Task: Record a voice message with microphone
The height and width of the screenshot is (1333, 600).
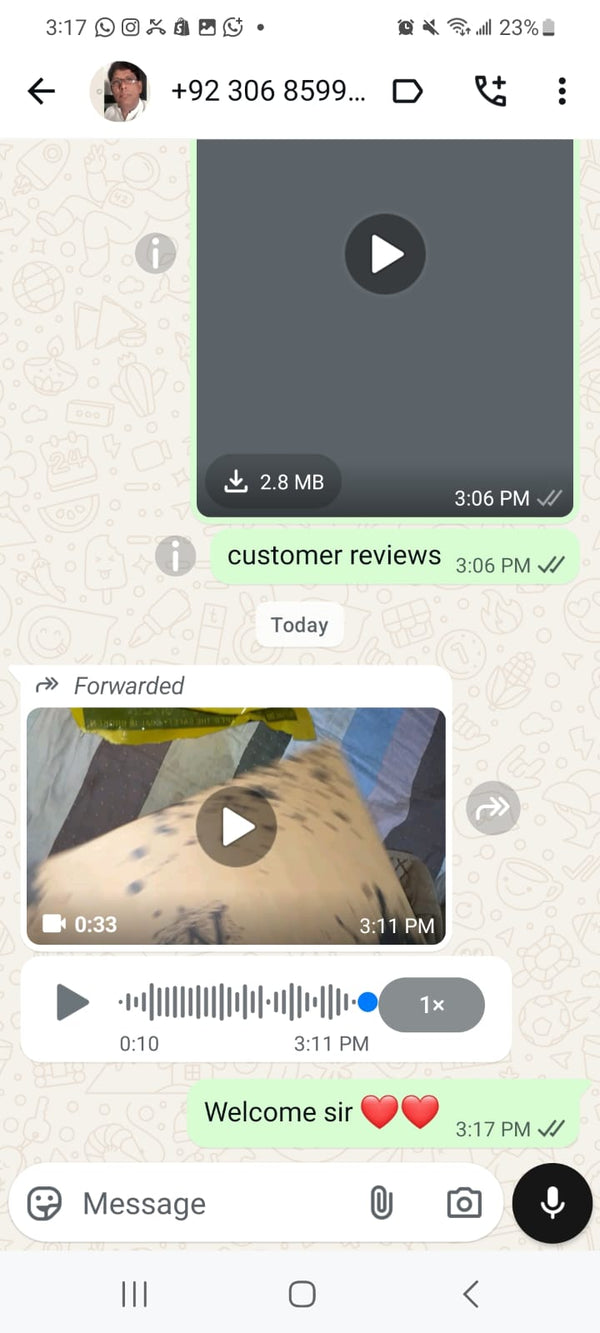Action: [552, 1203]
